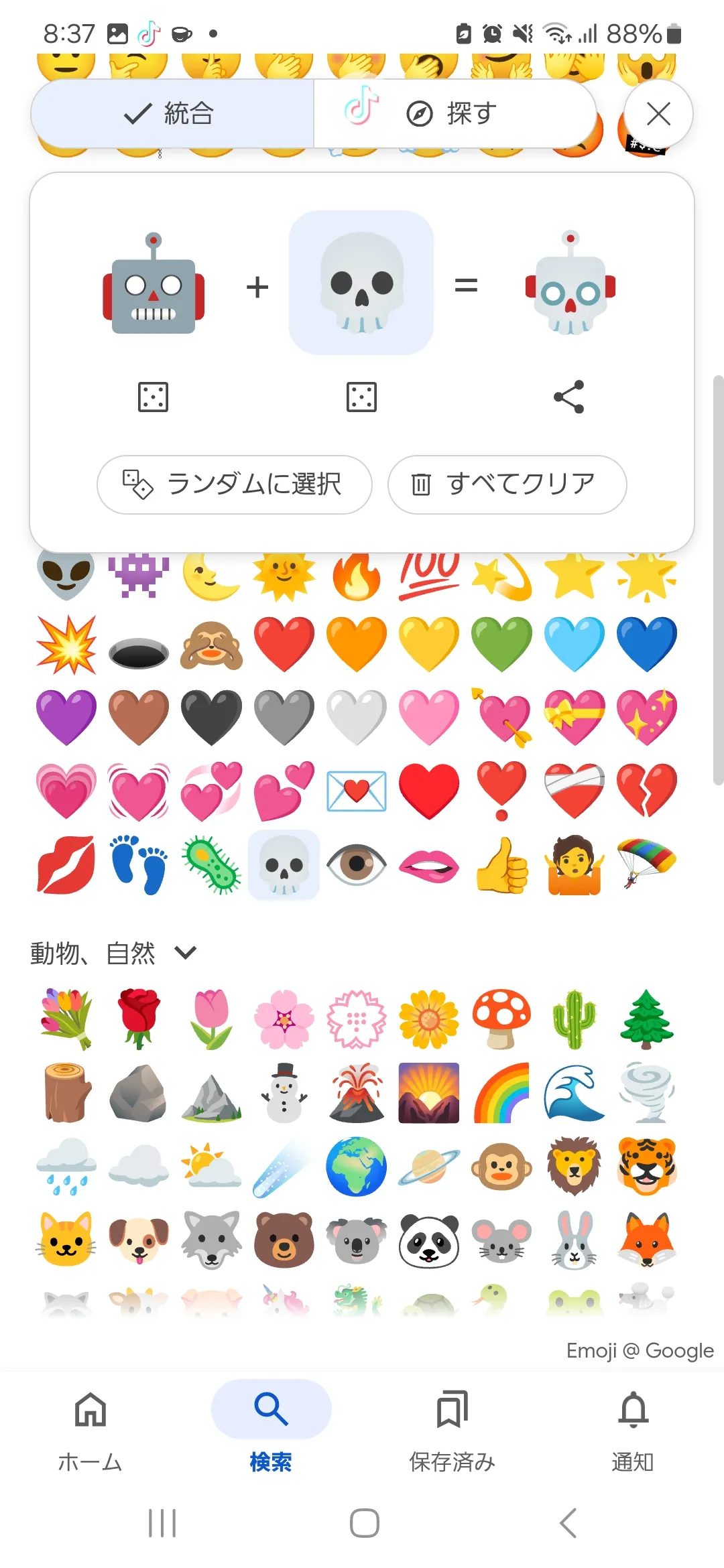The height and width of the screenshot is (1568, 724).
Task: Select the red rose emoji
Action: coord(139,1019)
